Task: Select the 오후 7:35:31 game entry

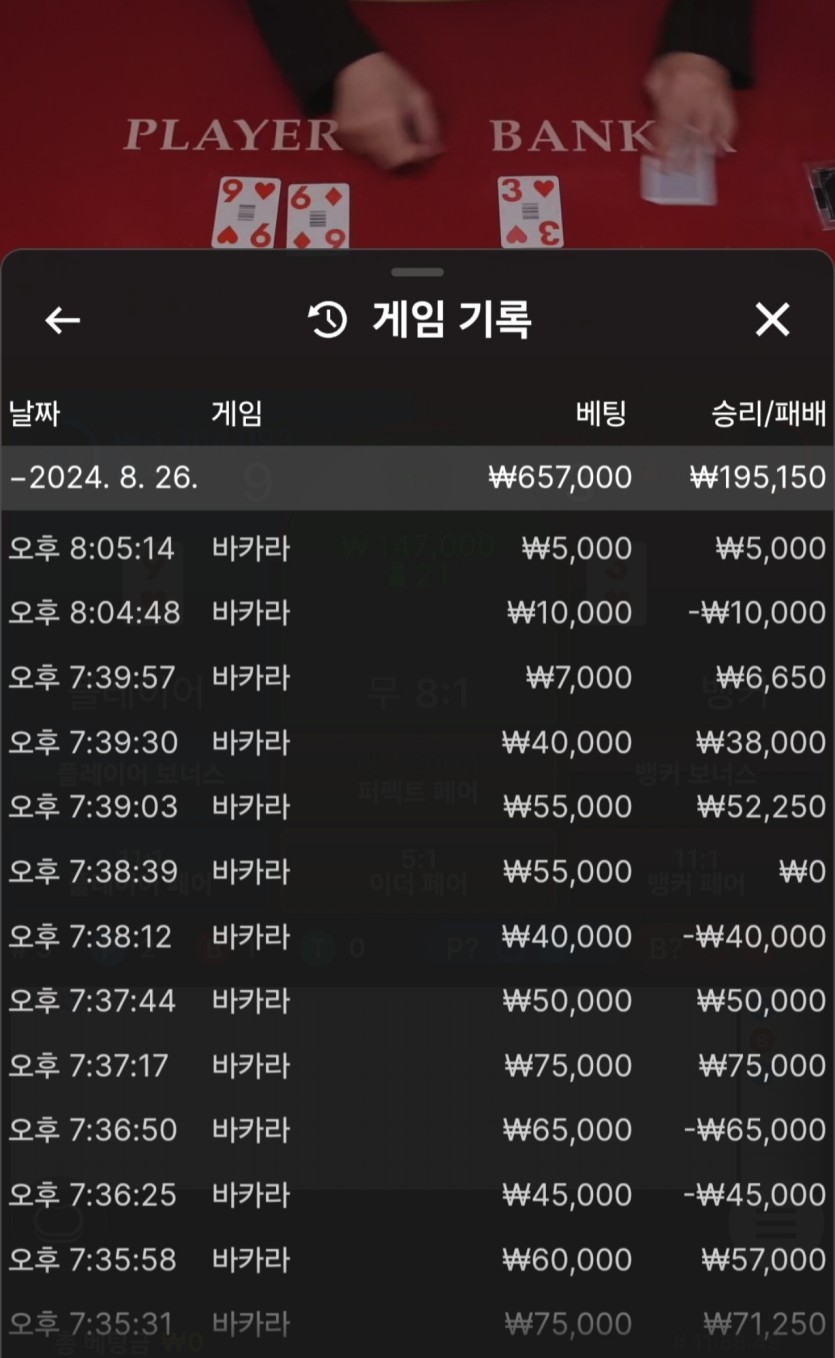Action: tap(417, 1324)
